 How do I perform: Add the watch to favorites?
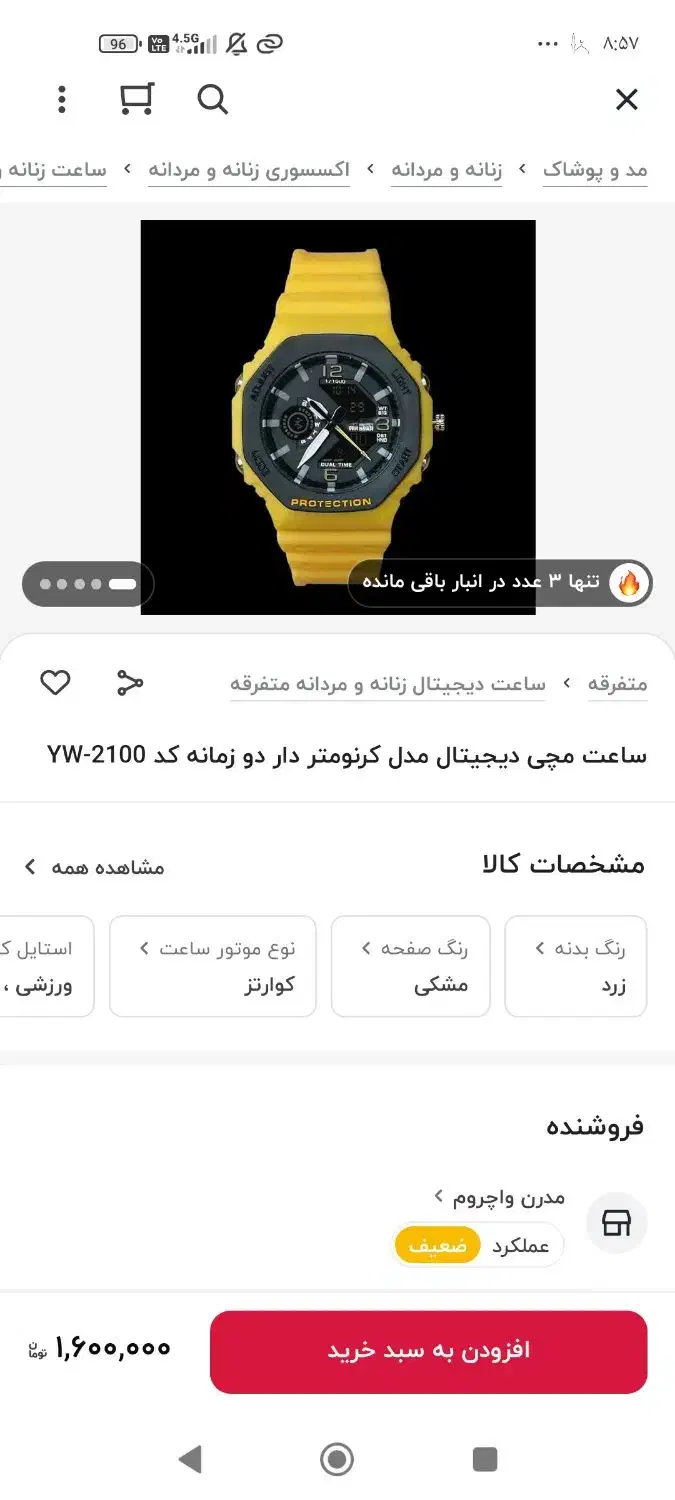pos(55,683)
